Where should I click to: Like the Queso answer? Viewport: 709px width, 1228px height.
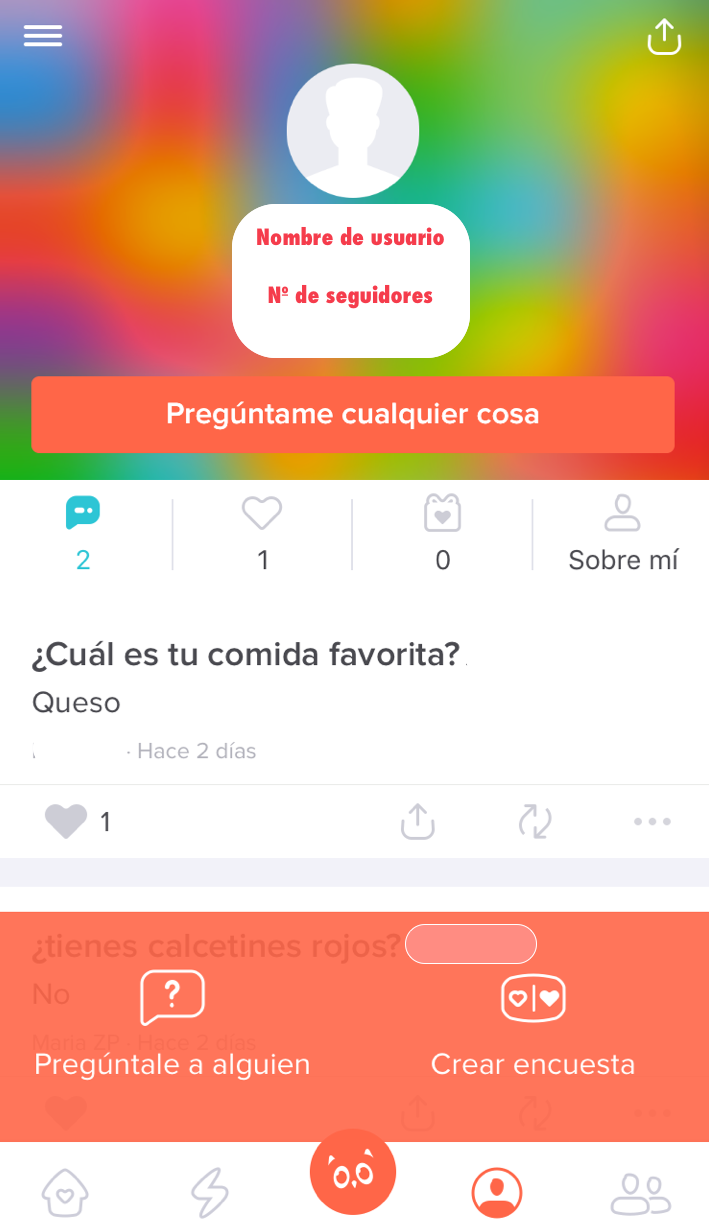tap(66, 821)
